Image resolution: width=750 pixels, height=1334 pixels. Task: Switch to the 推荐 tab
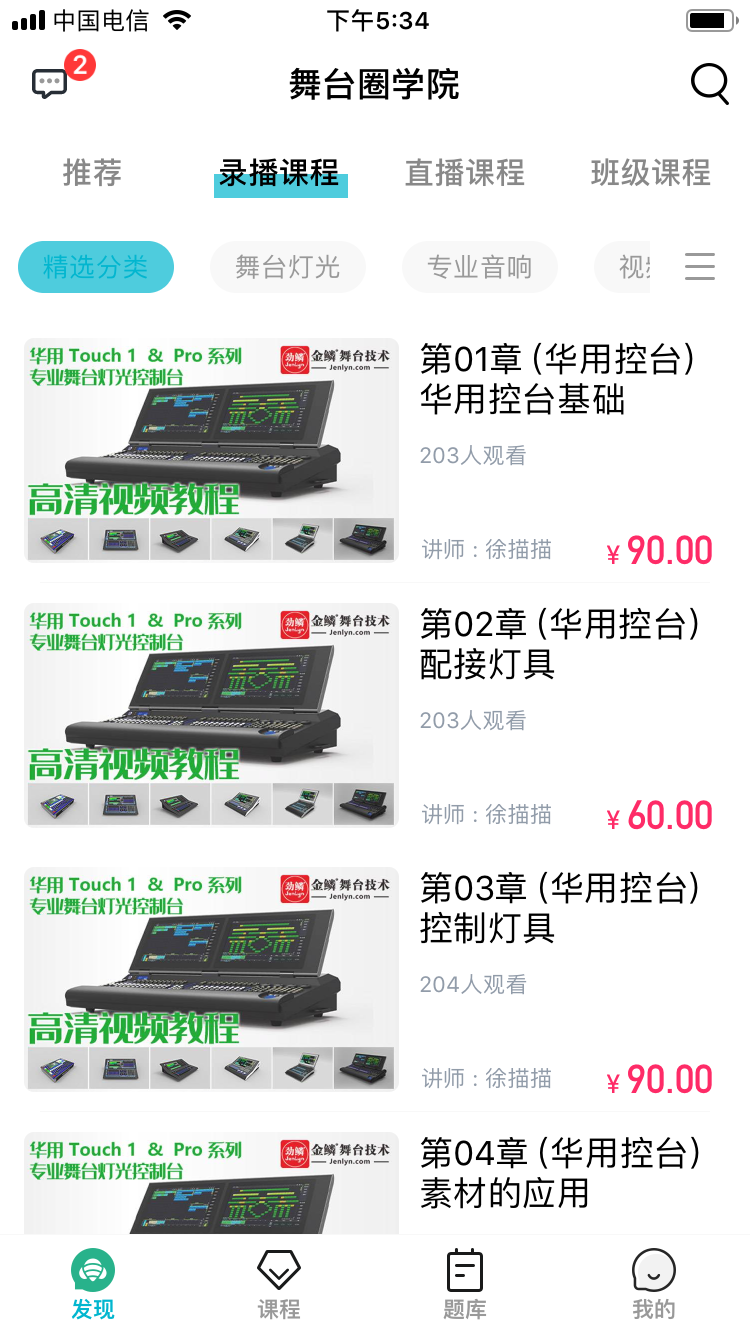click(x=92, y=173)
